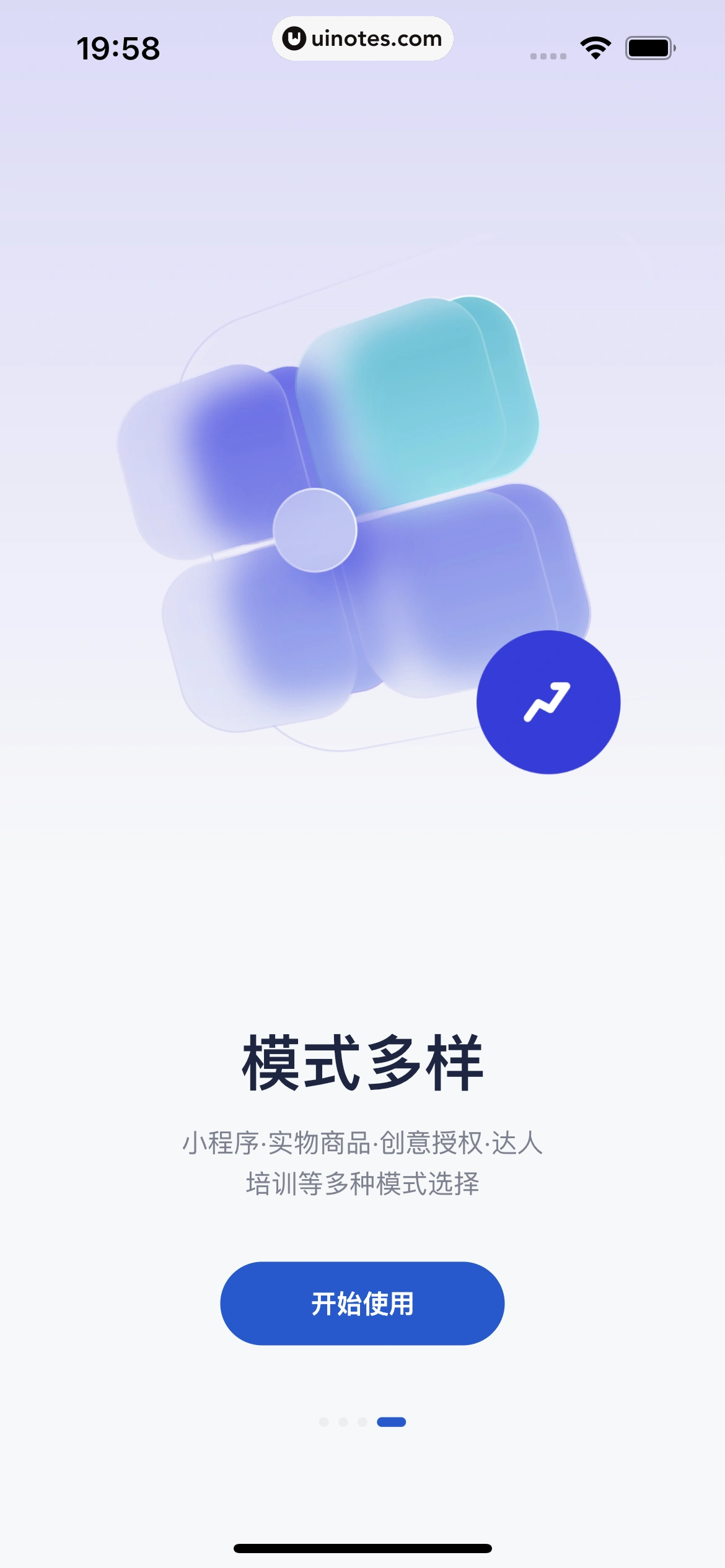Tap the Wi-Fi signal icon
Image resolution: width=725 pixels, height=1568 pixels.
(594, 48)
